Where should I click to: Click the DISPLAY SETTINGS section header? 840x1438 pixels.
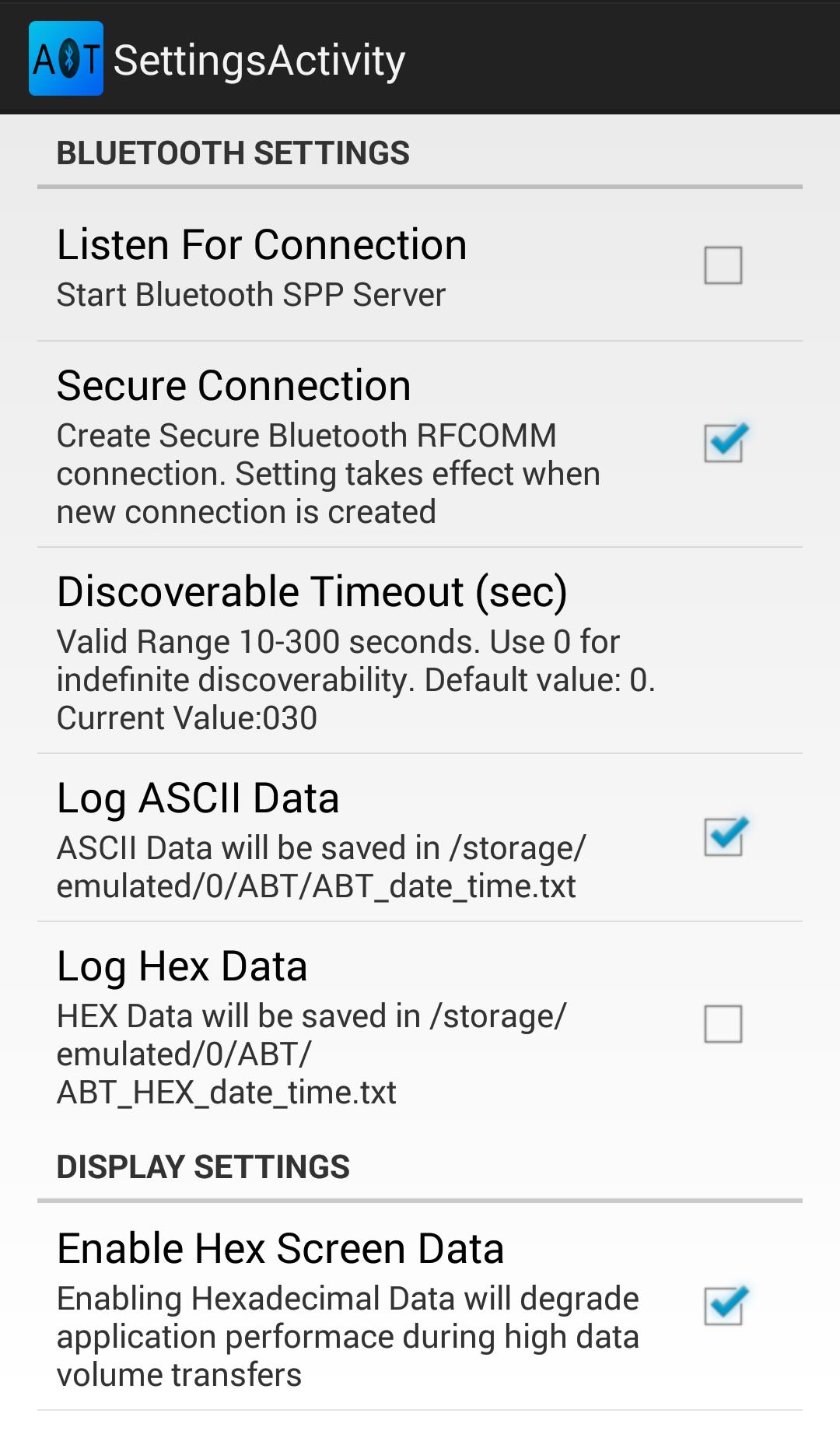[x=204, y=1164]
